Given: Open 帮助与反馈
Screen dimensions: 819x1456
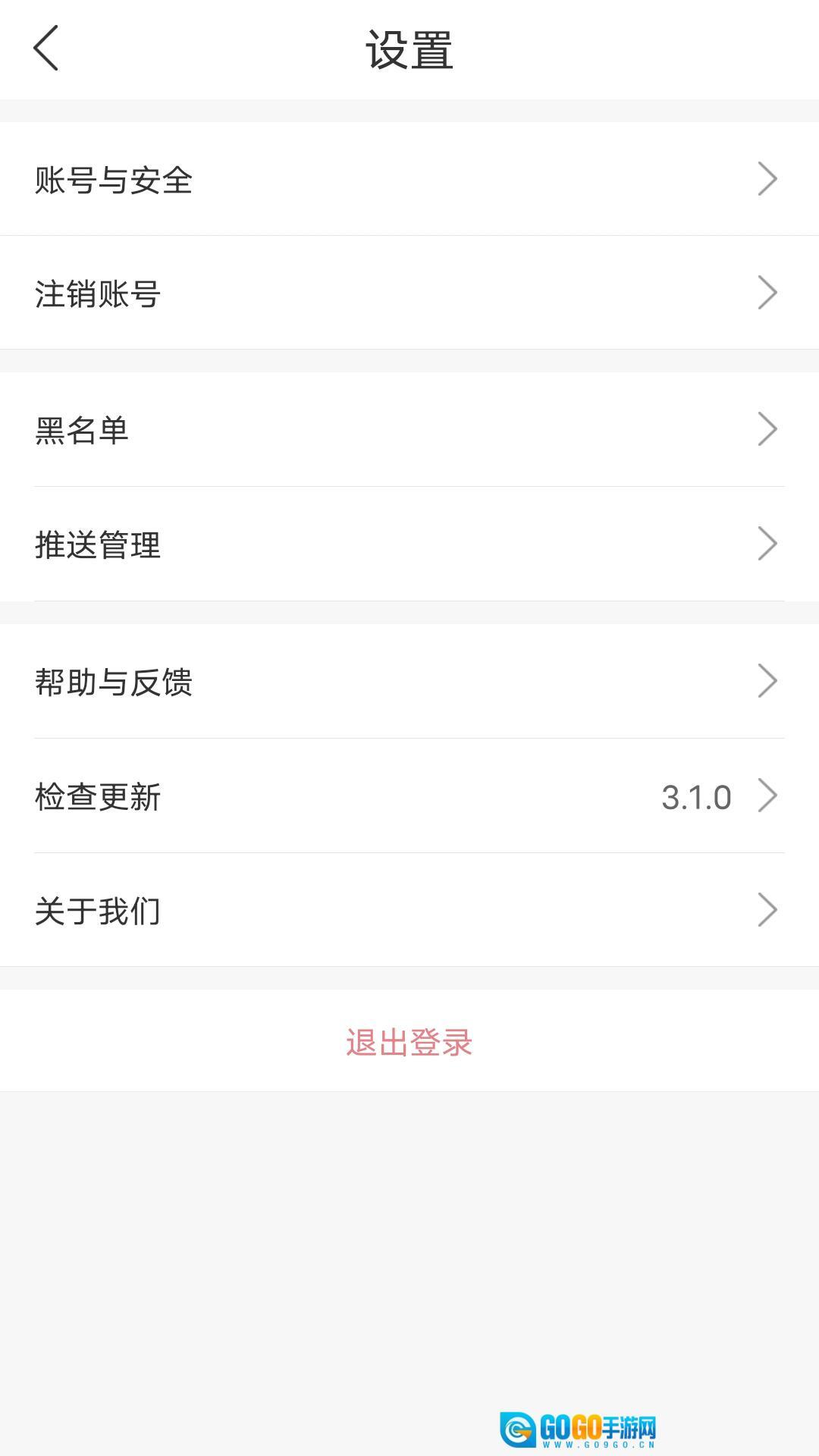Looking at the screenshot, I should (x=409, y=682).
